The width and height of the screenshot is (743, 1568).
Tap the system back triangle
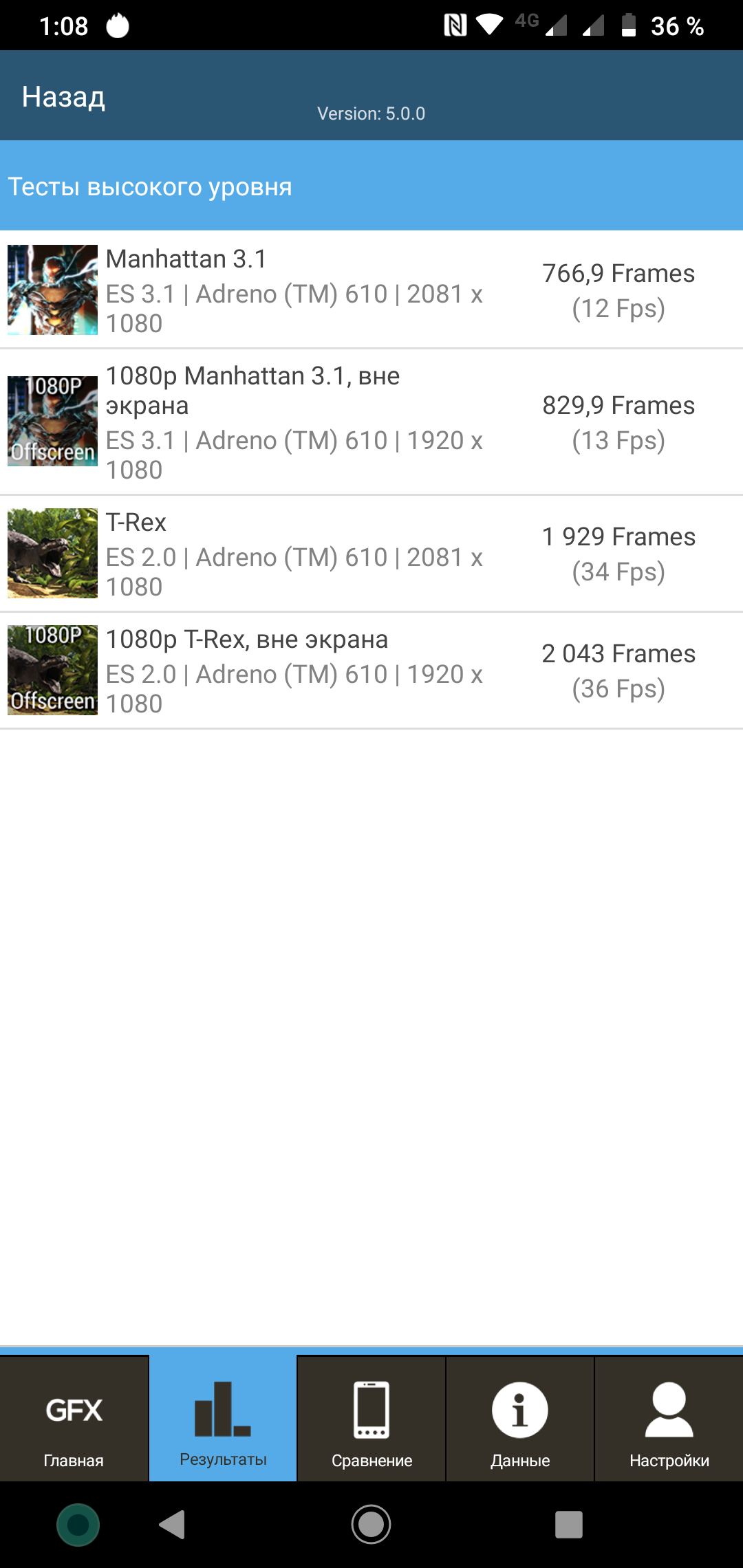pos(173,1525)
